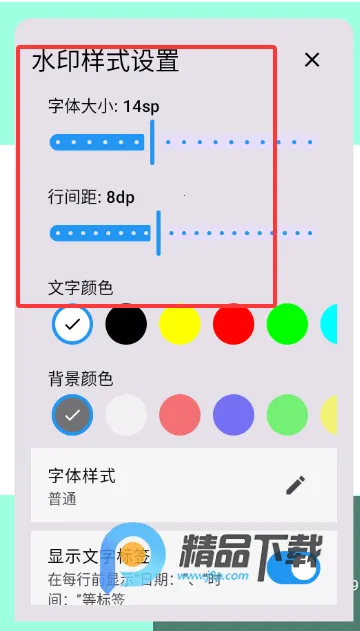Pick pale yellow 背景颜色
The width and height of the screenshot is (360, 631).
[x=329, y=415]
